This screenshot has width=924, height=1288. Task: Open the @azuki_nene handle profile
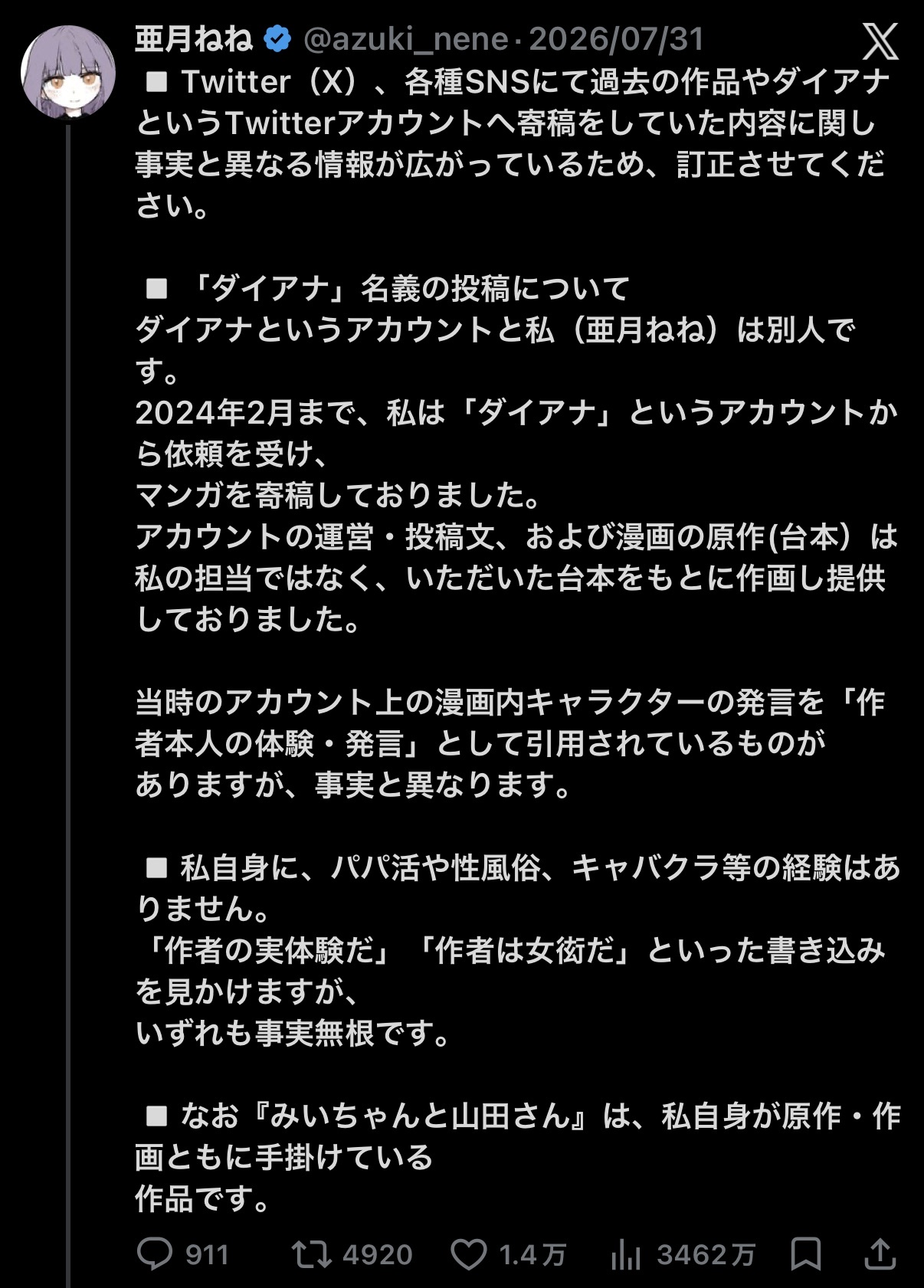(x=405, y=39)
